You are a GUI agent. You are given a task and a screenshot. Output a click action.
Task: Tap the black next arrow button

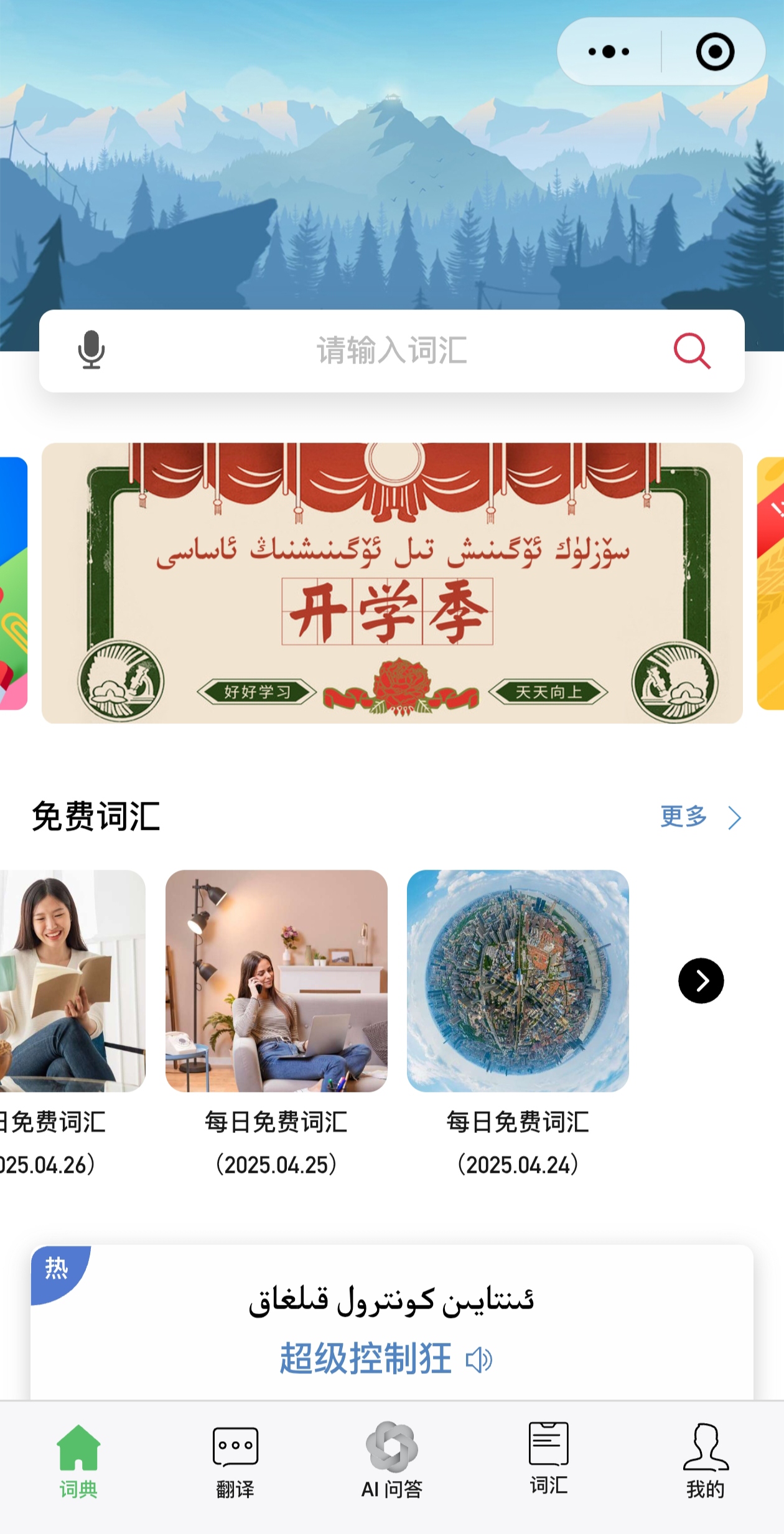pyautogui.click(x=701, y=981)
